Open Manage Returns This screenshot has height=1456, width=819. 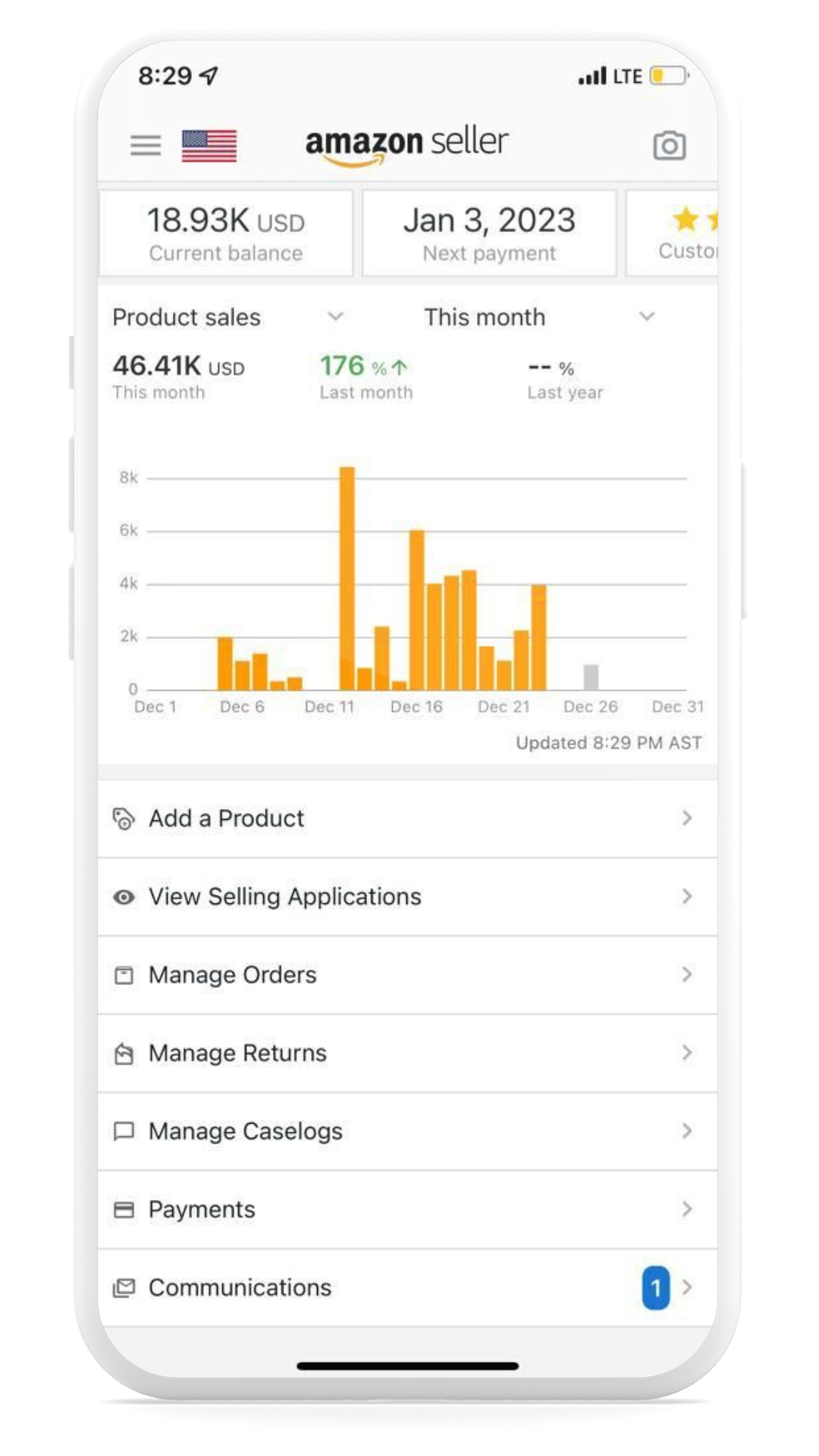(407, 1053)
